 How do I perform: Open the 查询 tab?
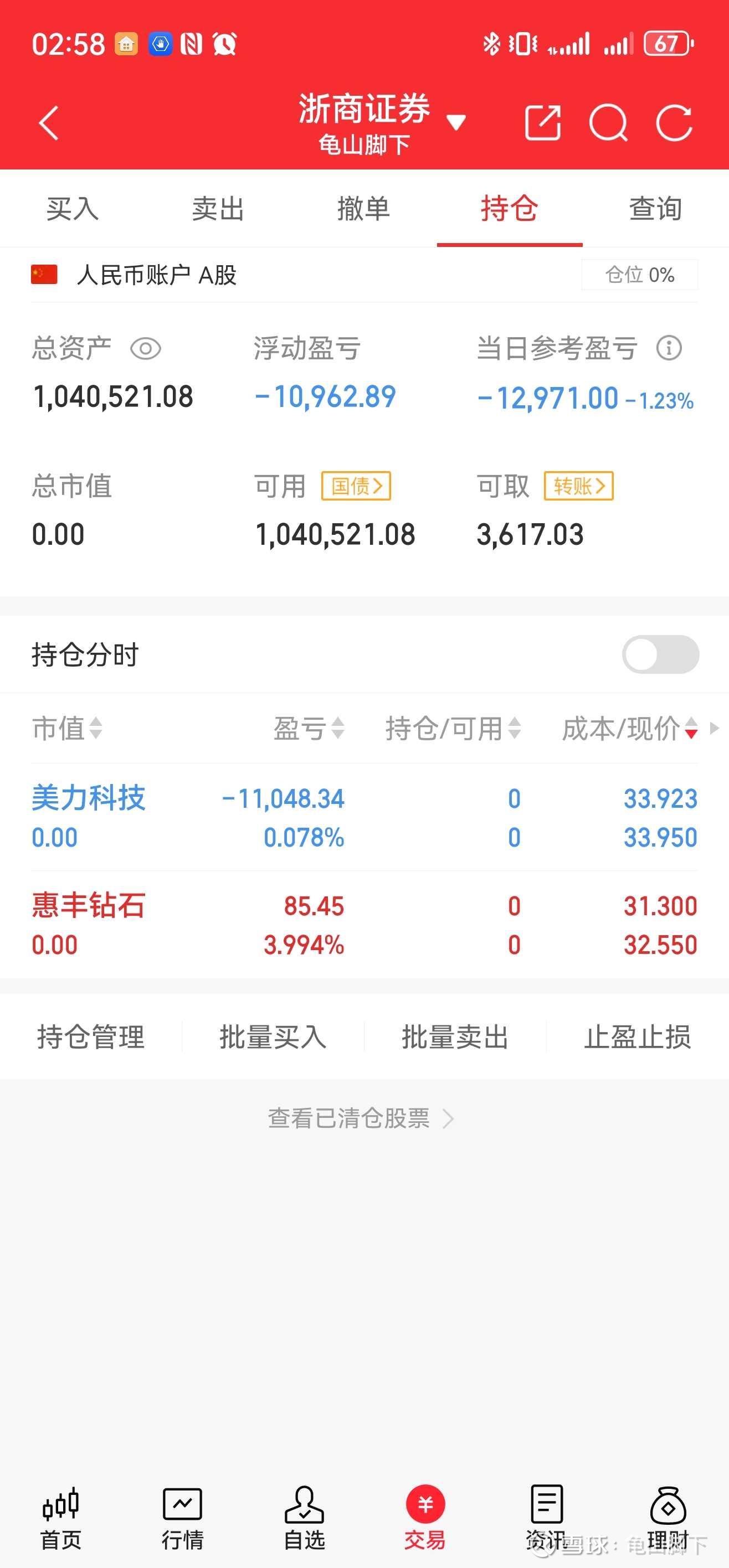(x=655, y=209)
